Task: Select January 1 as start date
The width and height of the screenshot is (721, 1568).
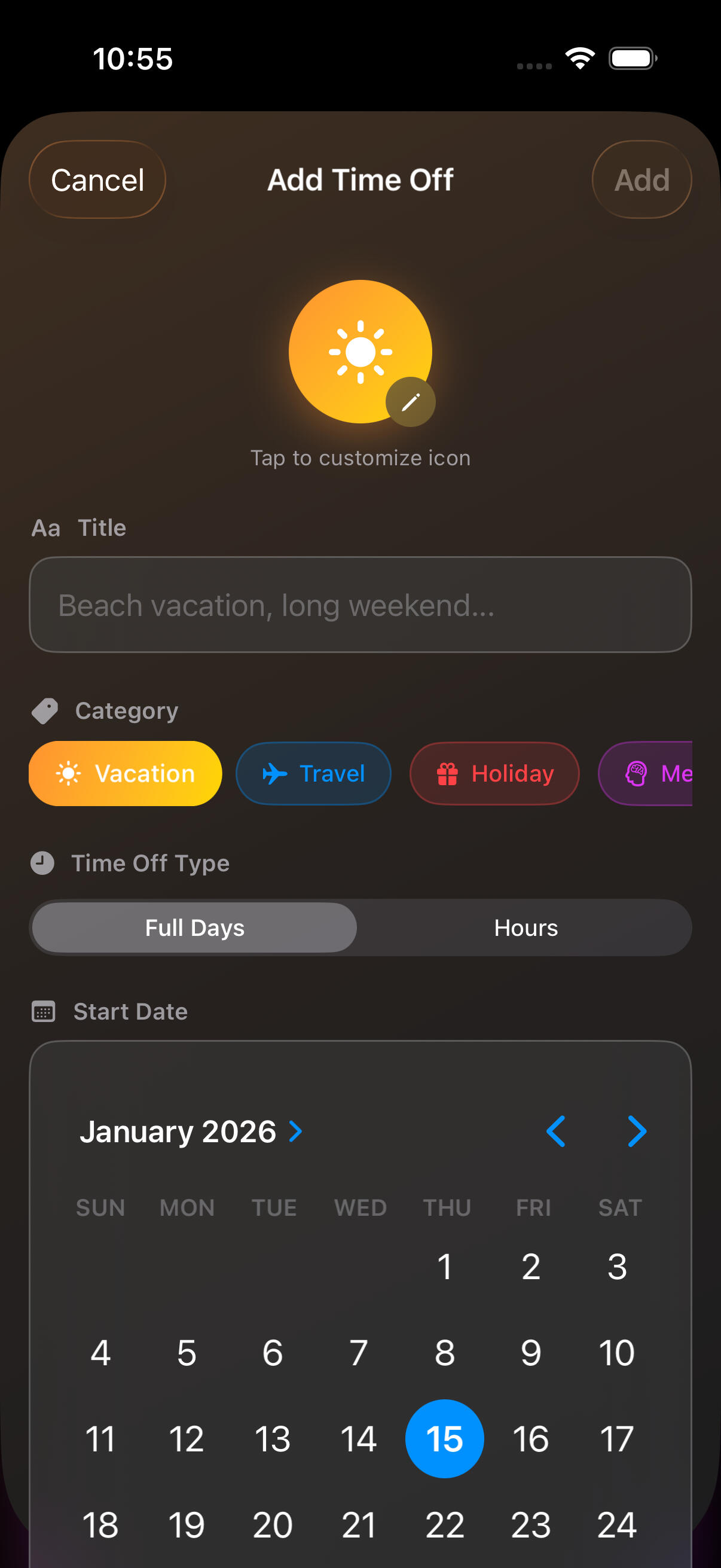Action: click(445, 1267)
